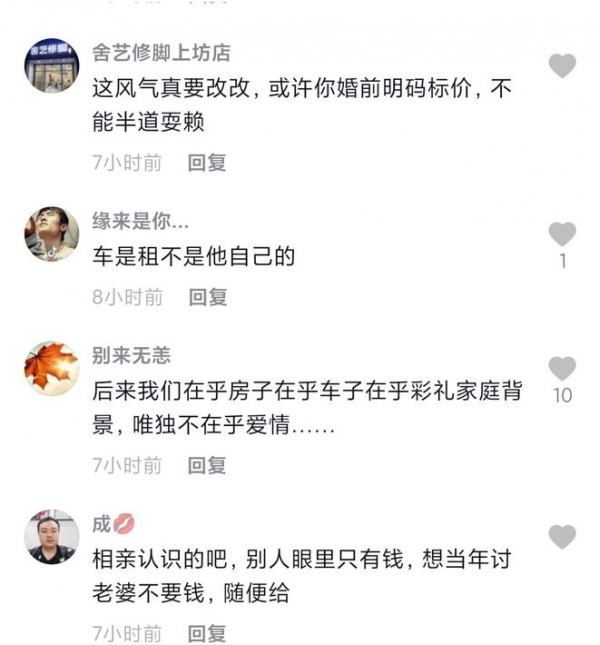The height and width of the screenshot is (645, 600).
Task: Open 舍艺修脚上坊店's profile avatar
Action: (51, 65)
